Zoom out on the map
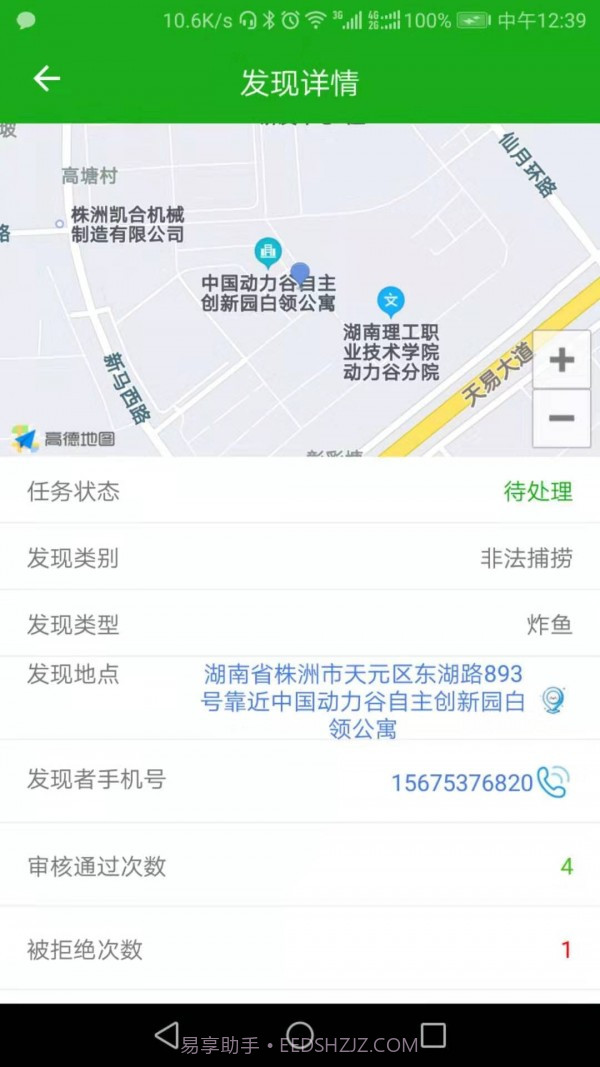The width and height of the screenshot is (600, 1067). (561, 418)
